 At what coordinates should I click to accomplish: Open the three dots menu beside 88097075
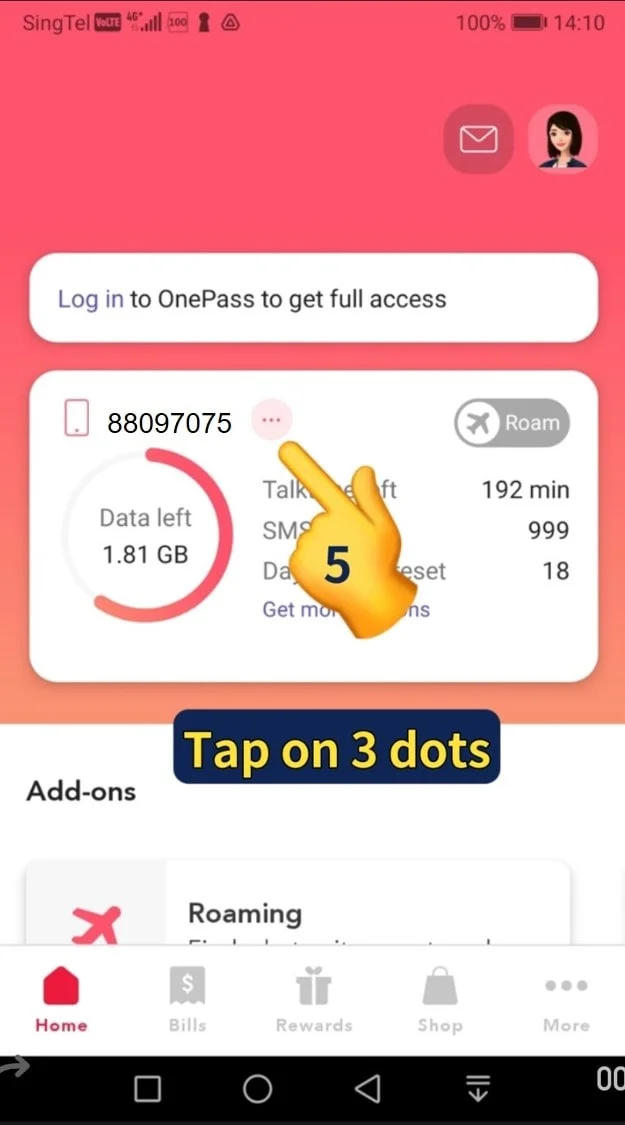click(271, 421)
